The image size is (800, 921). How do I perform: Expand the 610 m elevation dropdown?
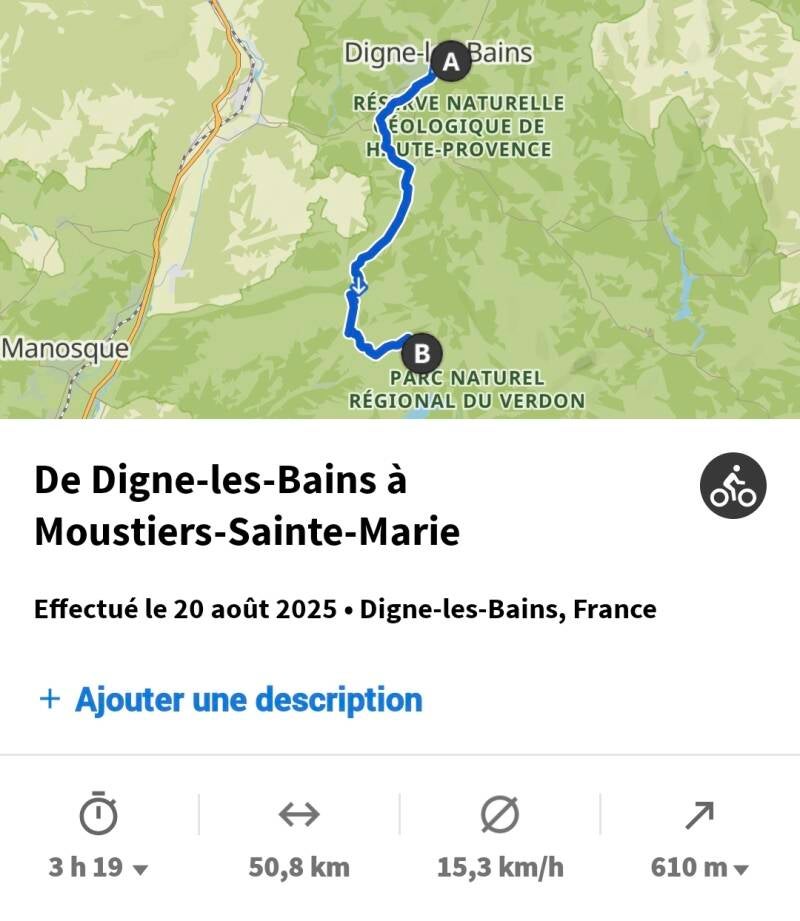(x=699, y=866)
